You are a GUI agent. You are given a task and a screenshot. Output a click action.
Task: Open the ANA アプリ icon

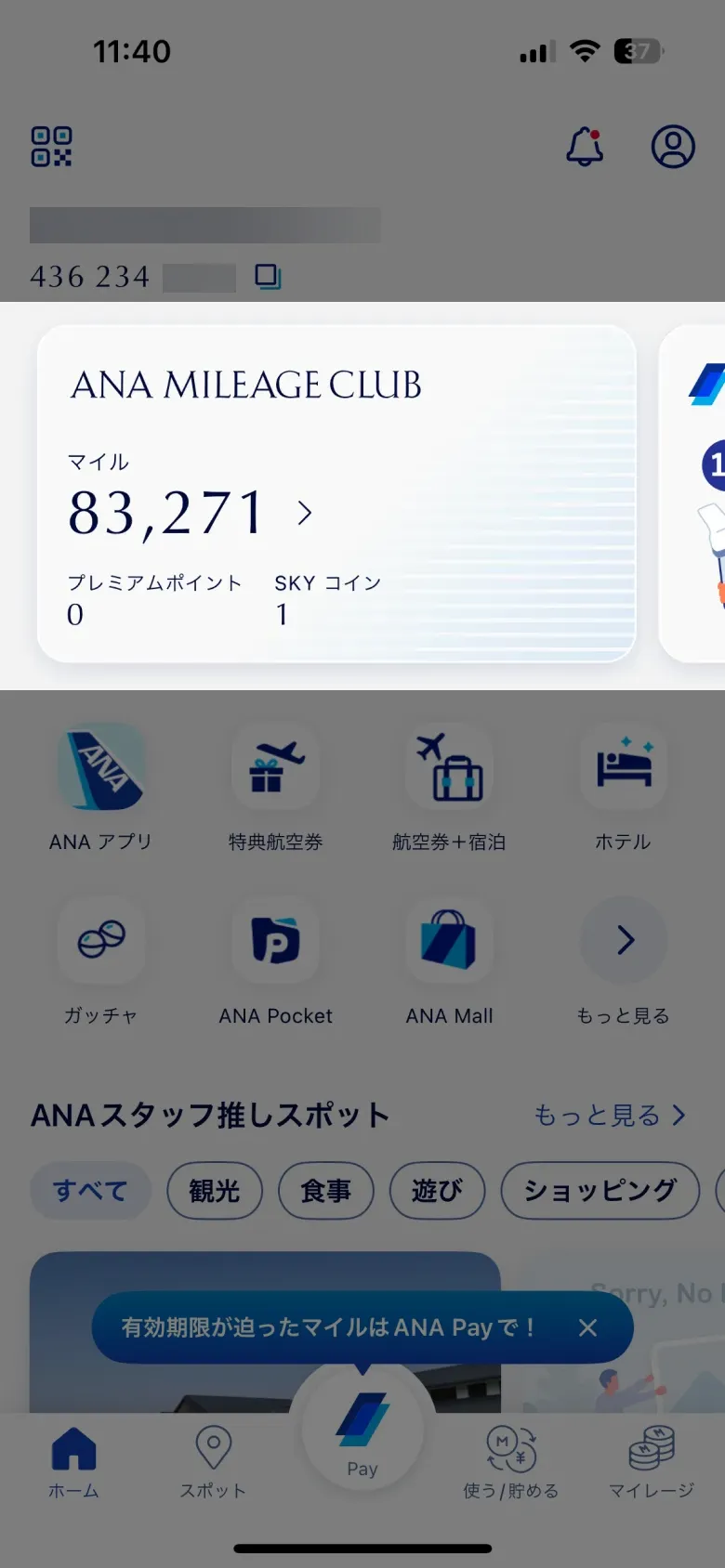tap(102, 766)
